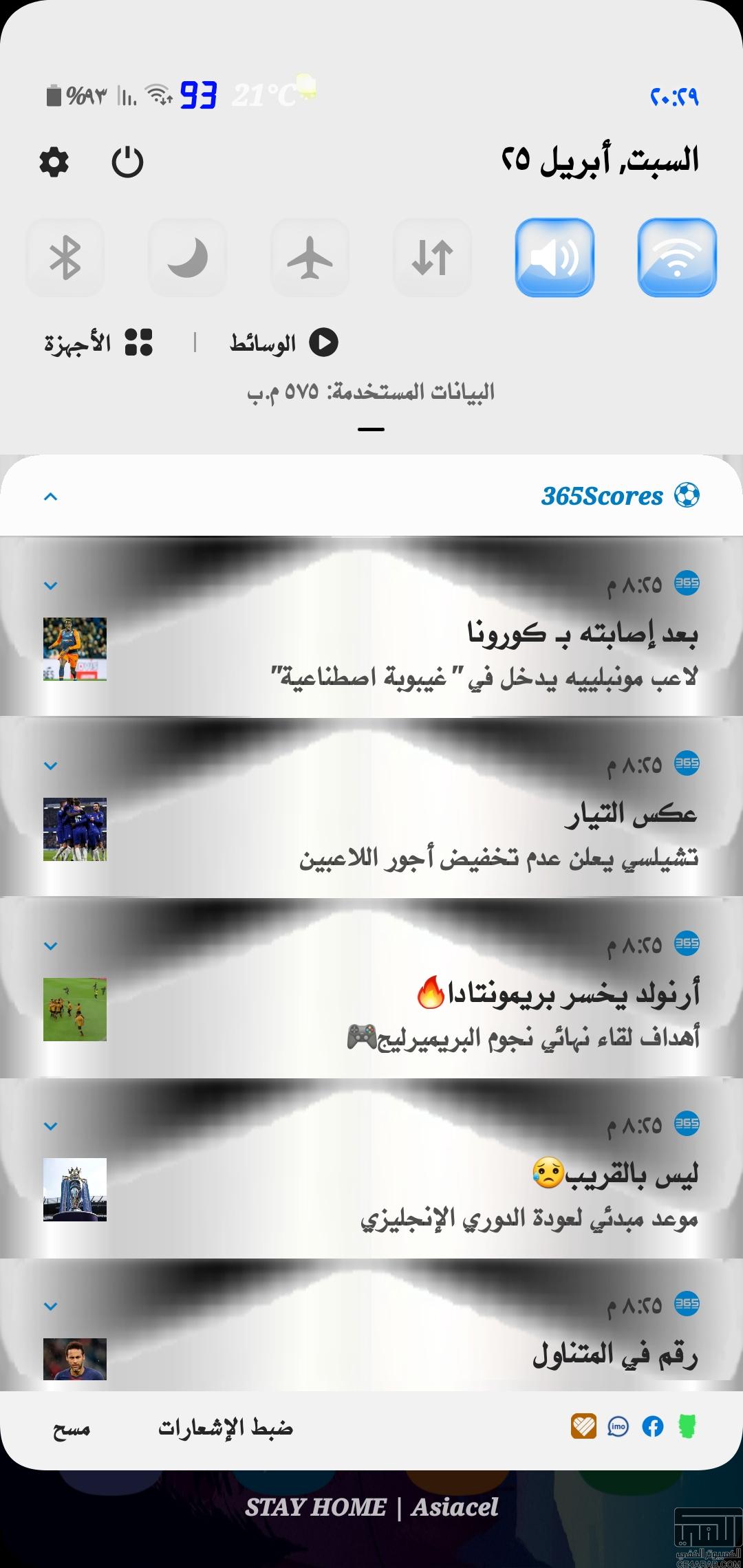Viewport: 743px width, 1568px height.
Task: Turn on airplane mode
Action: pyautogui.click(x=310, y=257)
